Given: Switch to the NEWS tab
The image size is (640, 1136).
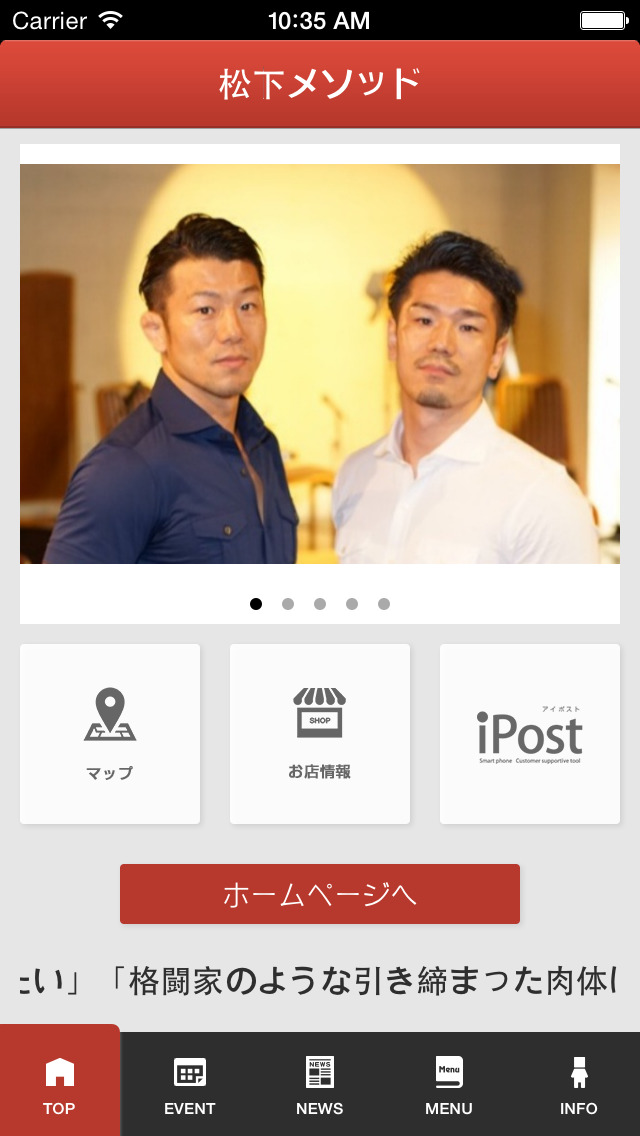Looking at the screenshot, I should (320, 1085).
